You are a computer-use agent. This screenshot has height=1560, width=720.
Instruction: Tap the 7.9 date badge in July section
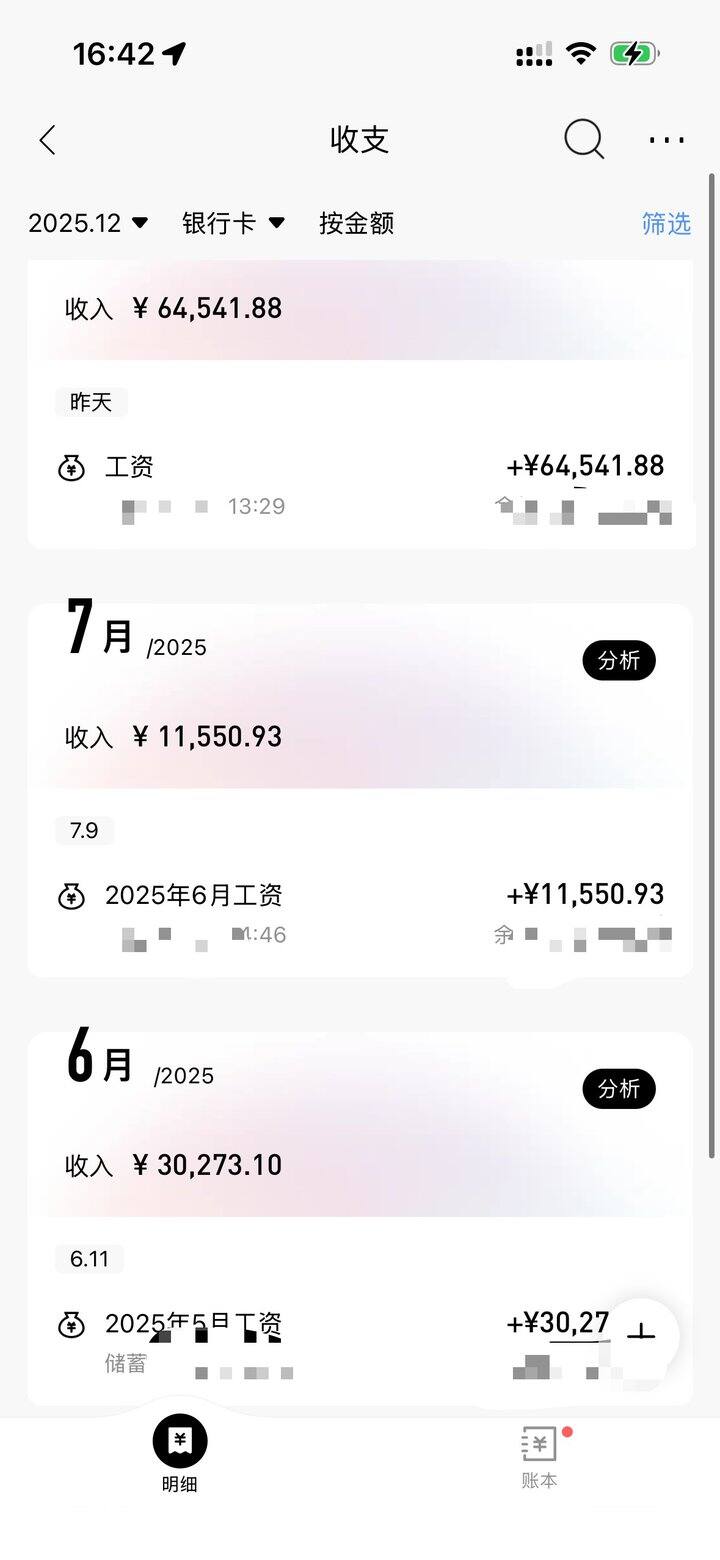(x=85, y=831)
